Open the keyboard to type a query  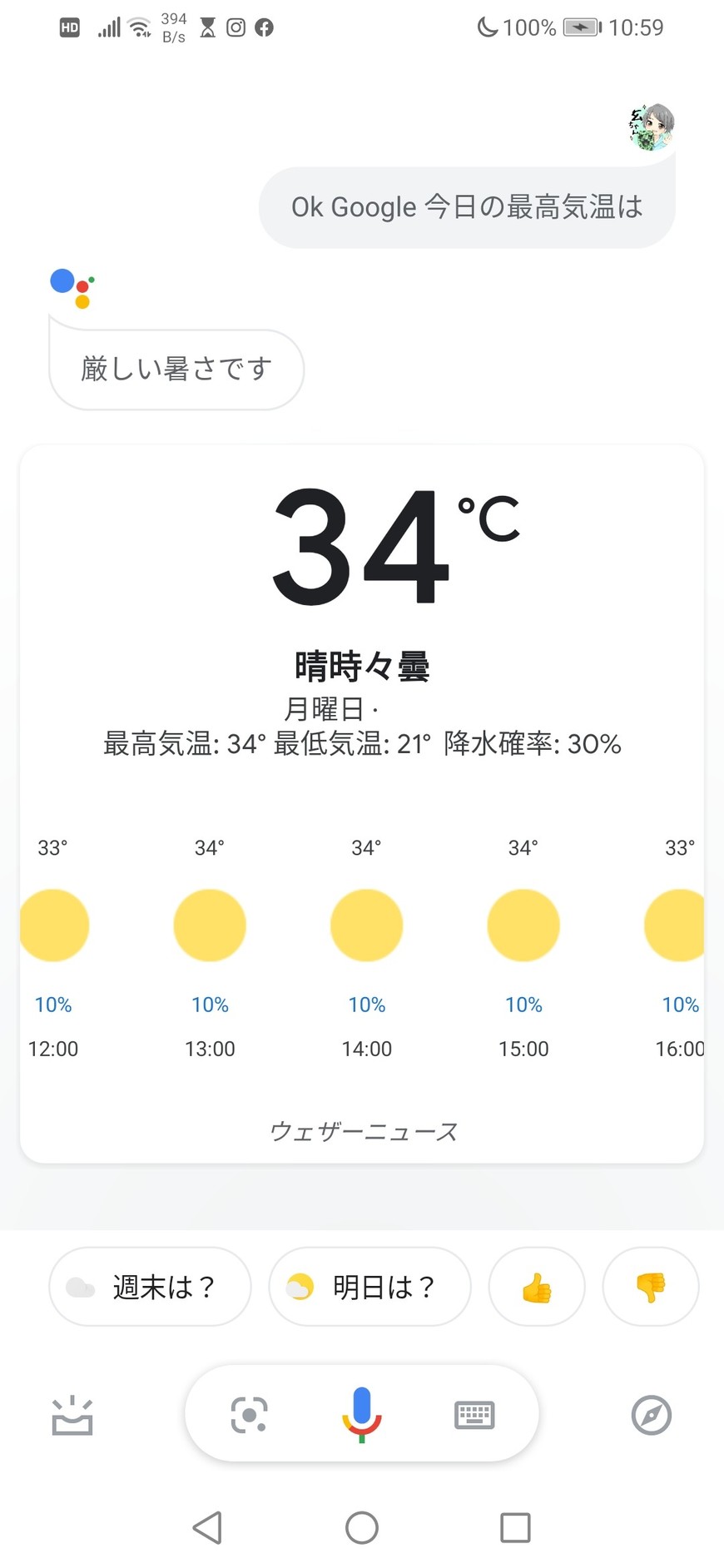[474, 1415]
